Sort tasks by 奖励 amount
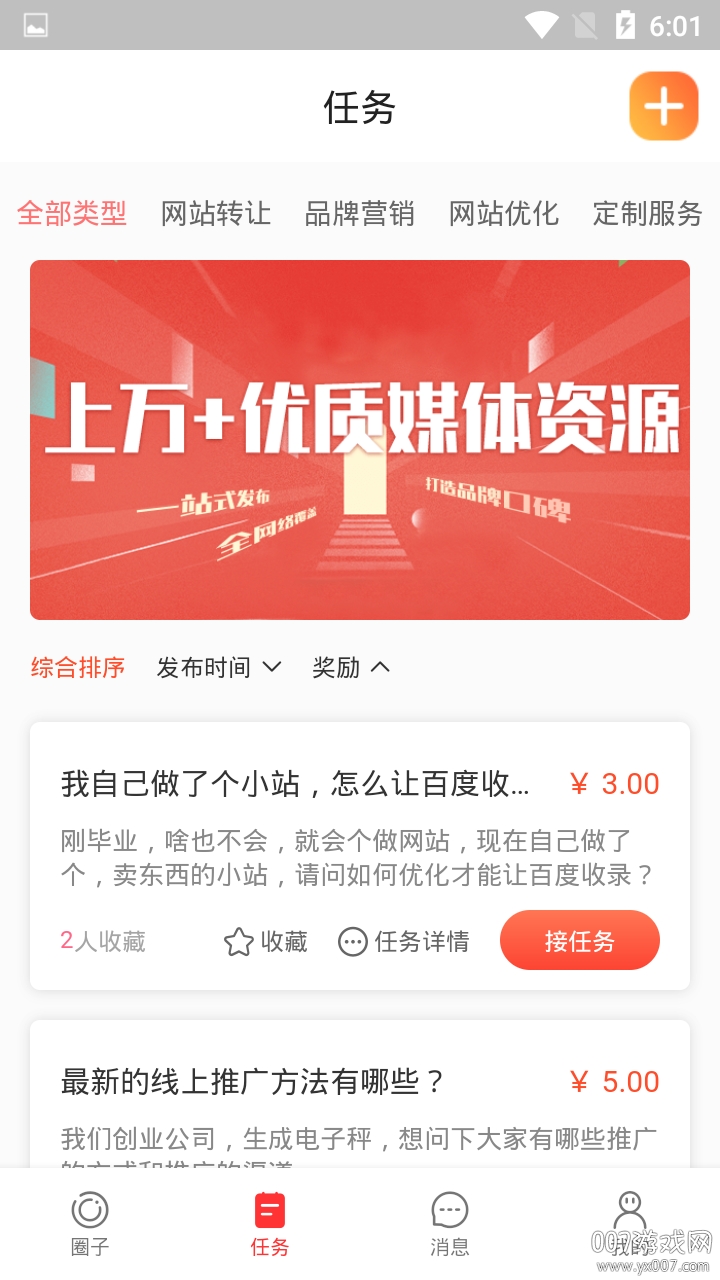 tap(350, 667)
